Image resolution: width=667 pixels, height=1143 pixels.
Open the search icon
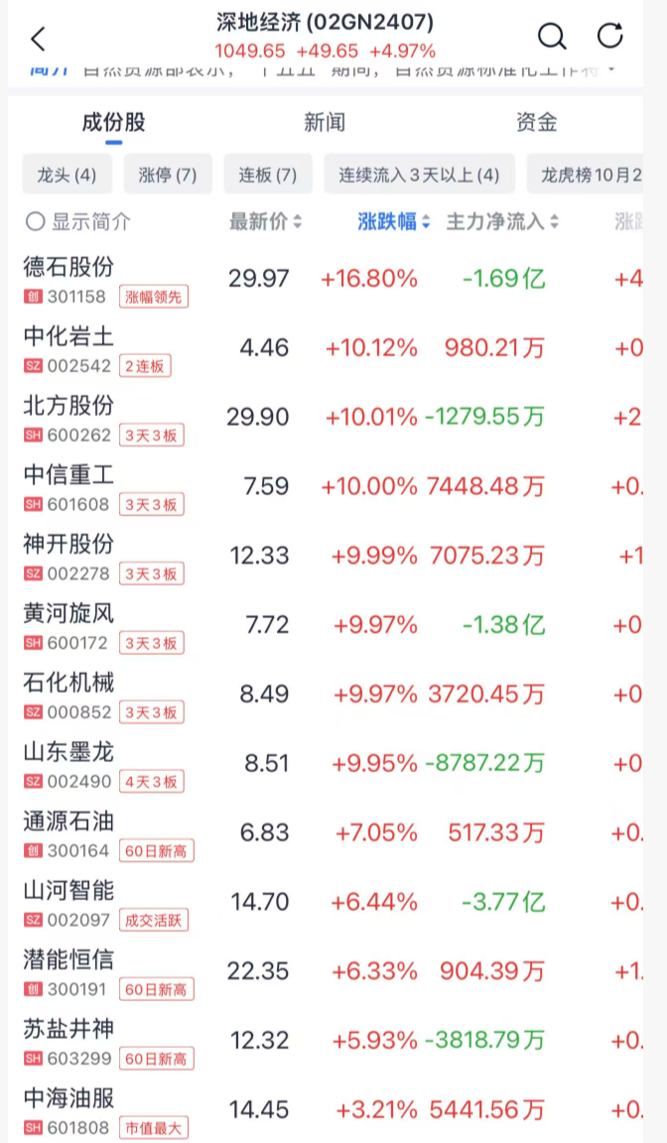click(551, 37)
